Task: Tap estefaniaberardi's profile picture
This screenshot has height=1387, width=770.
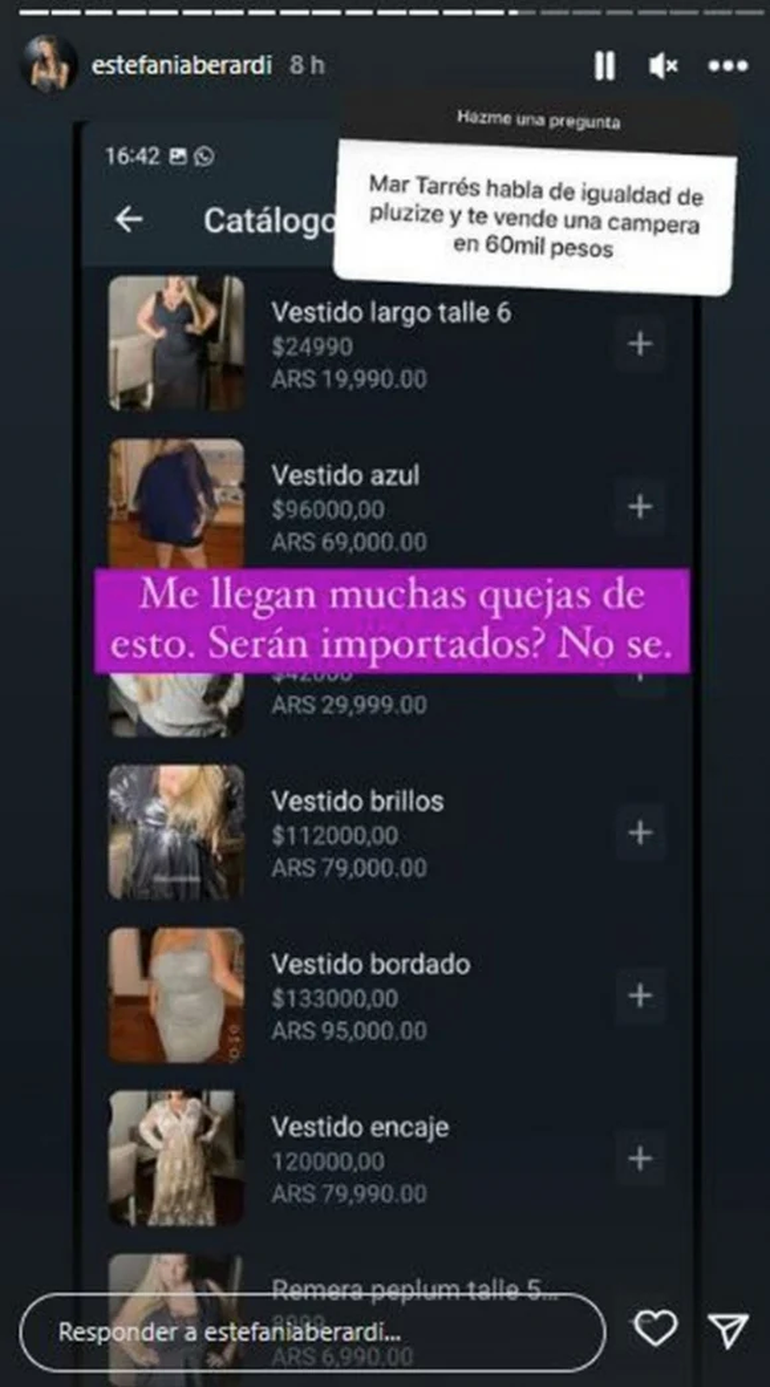Action: coord(49,66)
